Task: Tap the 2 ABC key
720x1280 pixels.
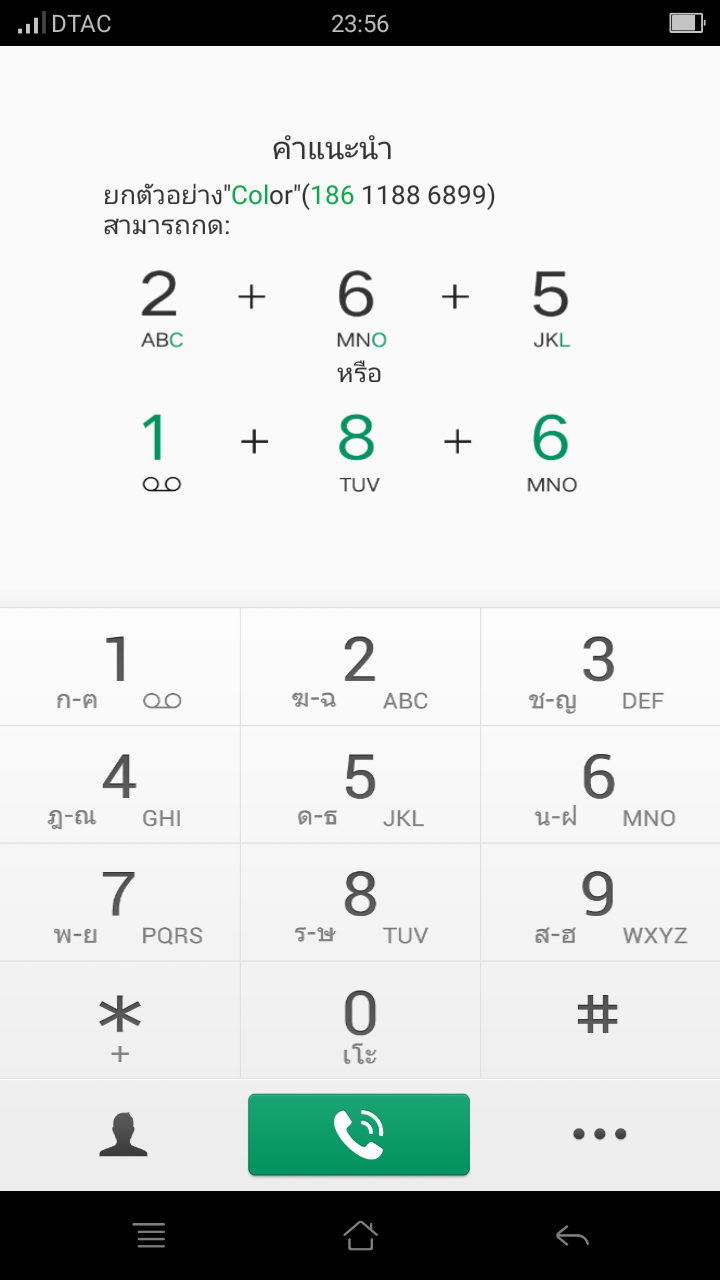Action: click(x=360, y=667)
